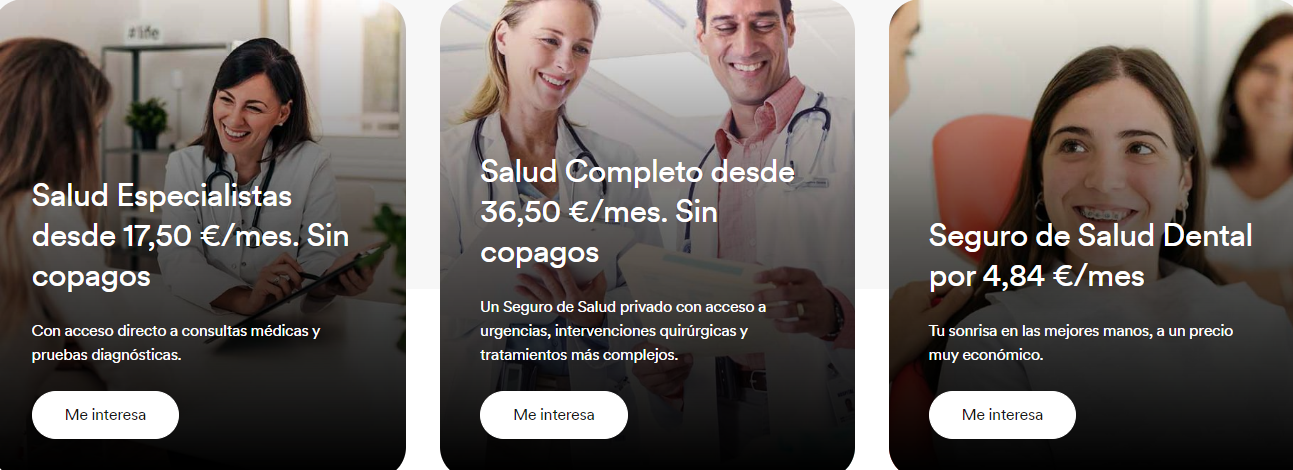Tap Me interesa under Salud Especialistas

(105, 415)
